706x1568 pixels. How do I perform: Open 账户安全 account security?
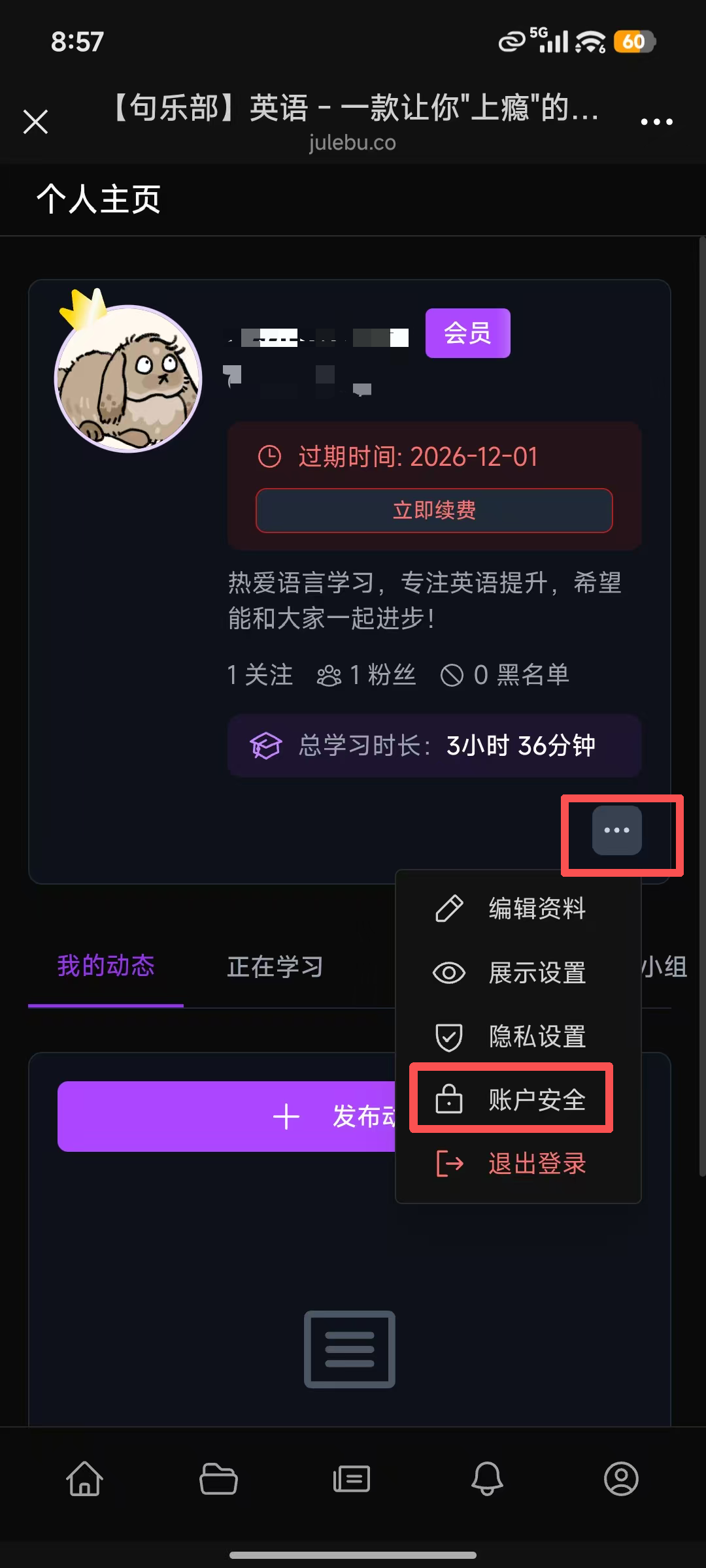(x=511, y=1100)
